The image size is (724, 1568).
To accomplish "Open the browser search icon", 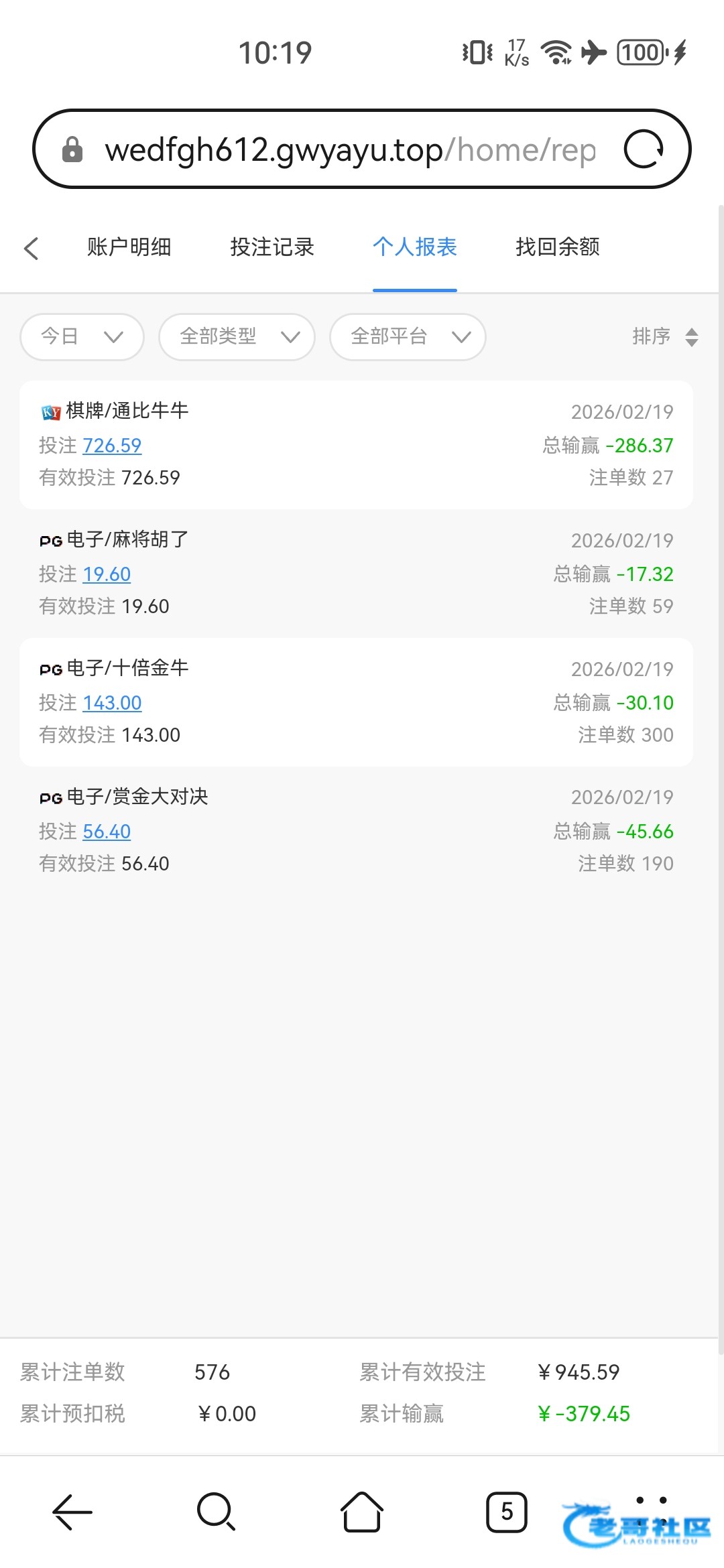I will (216, 1512).
